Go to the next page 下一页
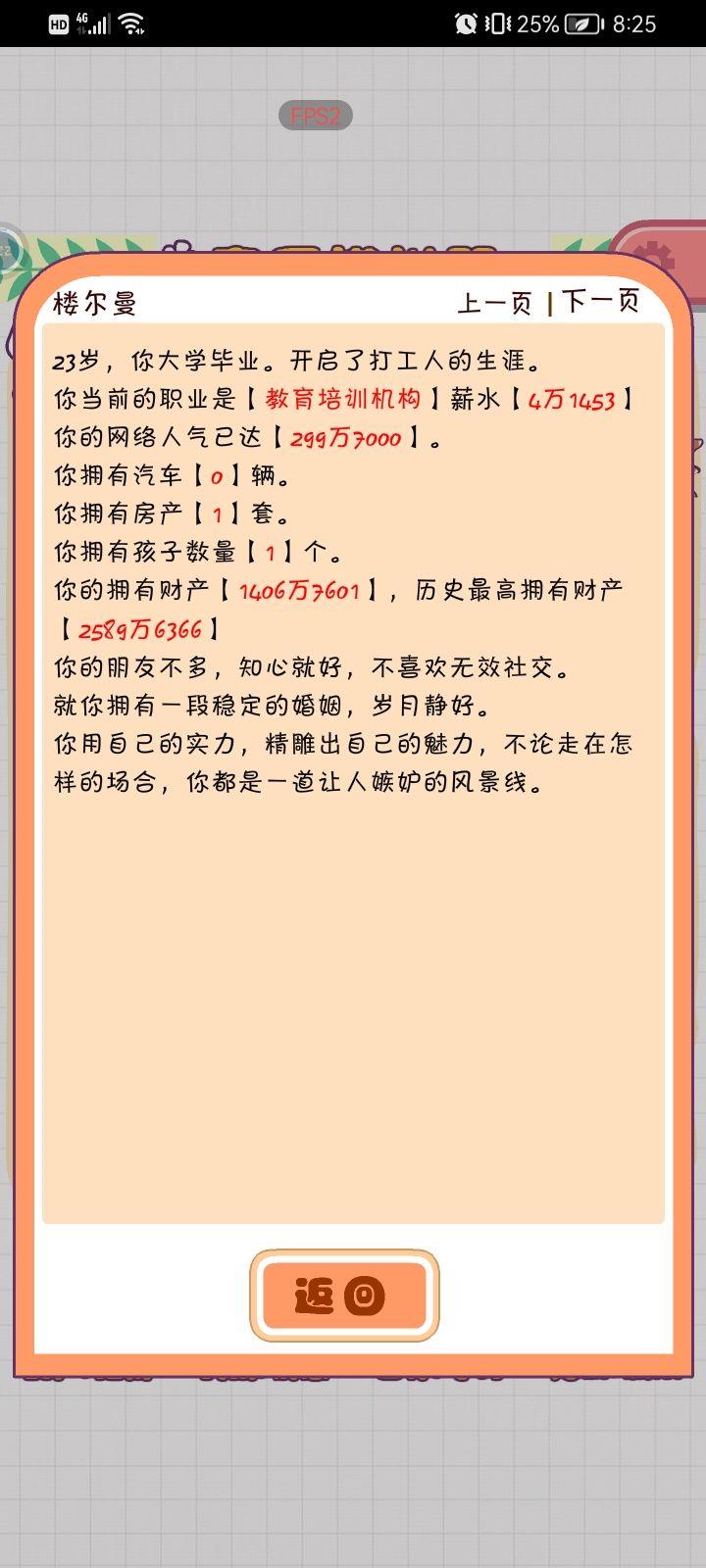Viewport: 706px width, 1568px height. click(600, 301)
